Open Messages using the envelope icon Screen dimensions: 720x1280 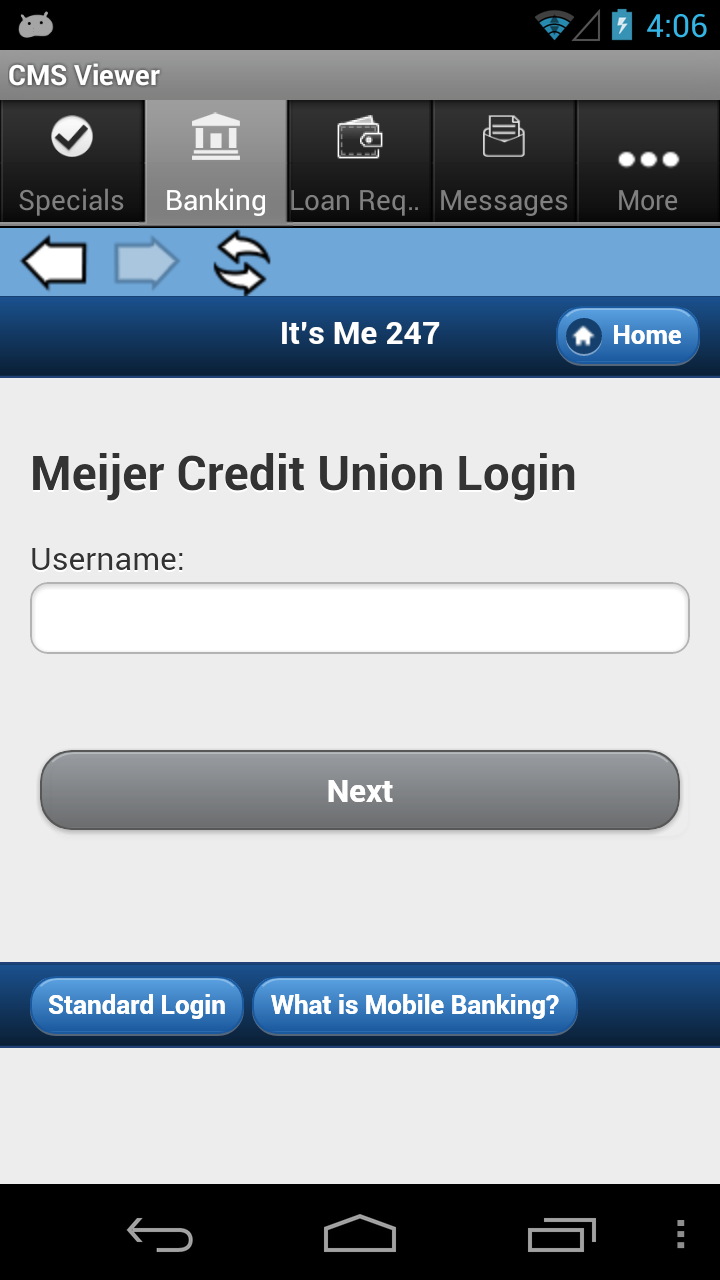click(x=504, y=138)
